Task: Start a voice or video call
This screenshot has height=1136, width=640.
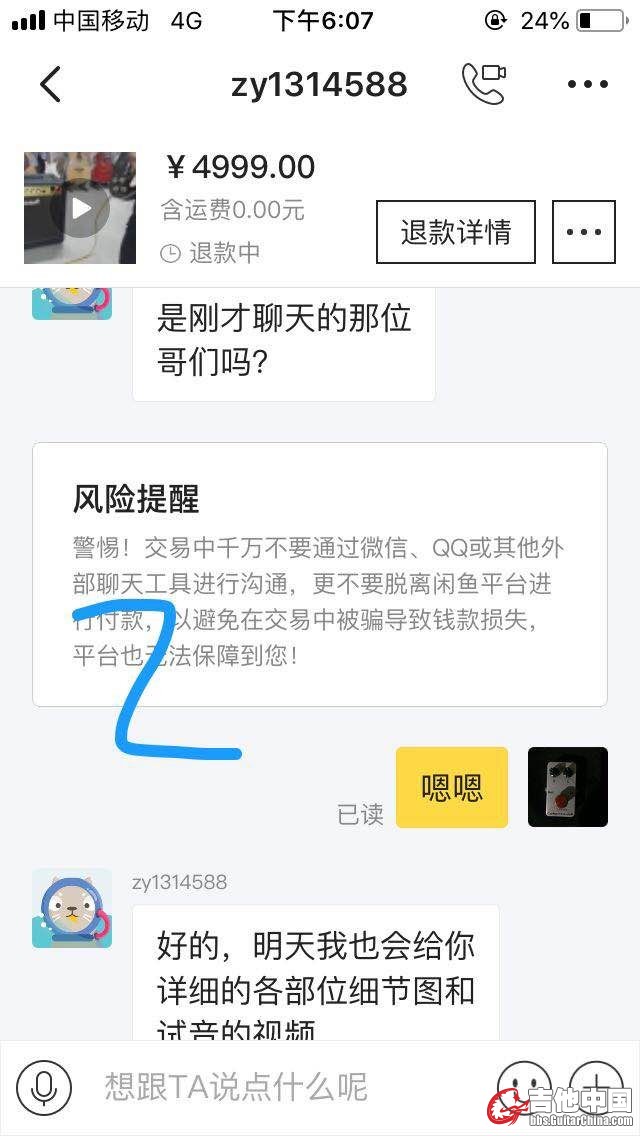Action: click(483, 84)
